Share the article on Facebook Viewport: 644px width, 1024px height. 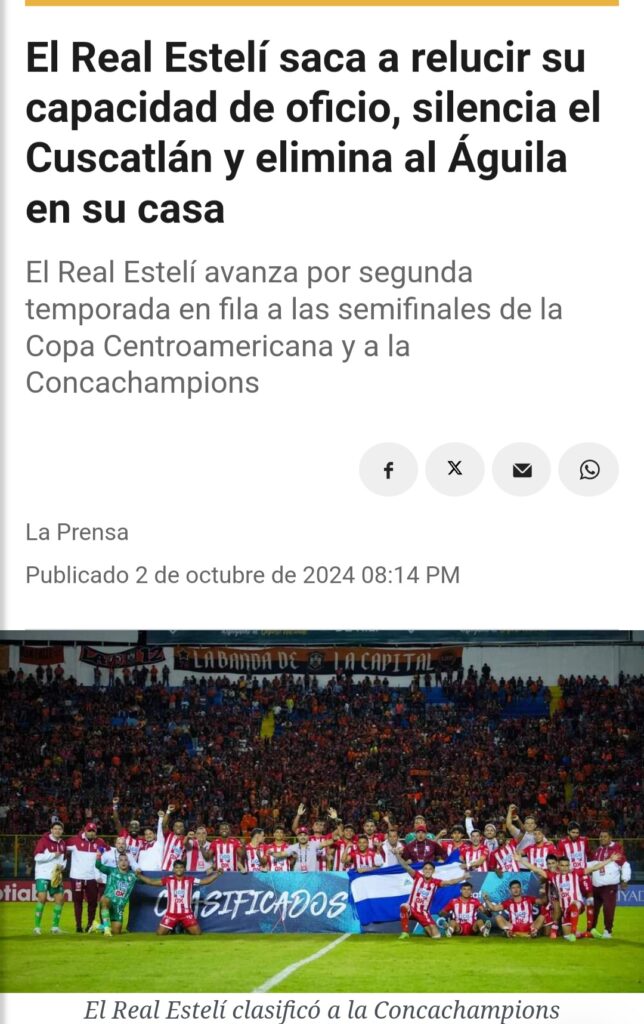(x=389, y=470)
